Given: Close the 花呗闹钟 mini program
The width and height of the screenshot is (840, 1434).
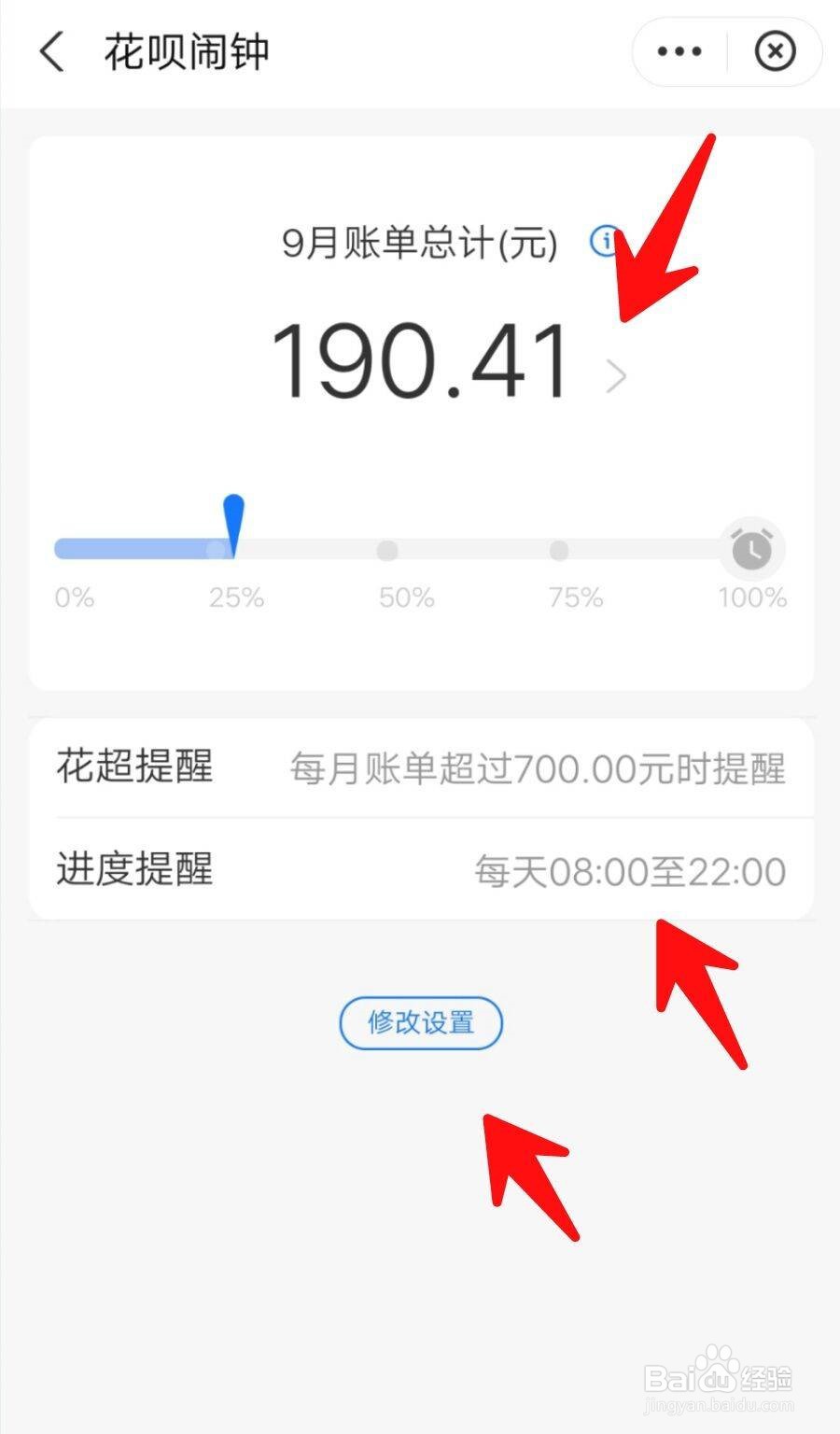Looking at the screenshot, I should [775, 51].
